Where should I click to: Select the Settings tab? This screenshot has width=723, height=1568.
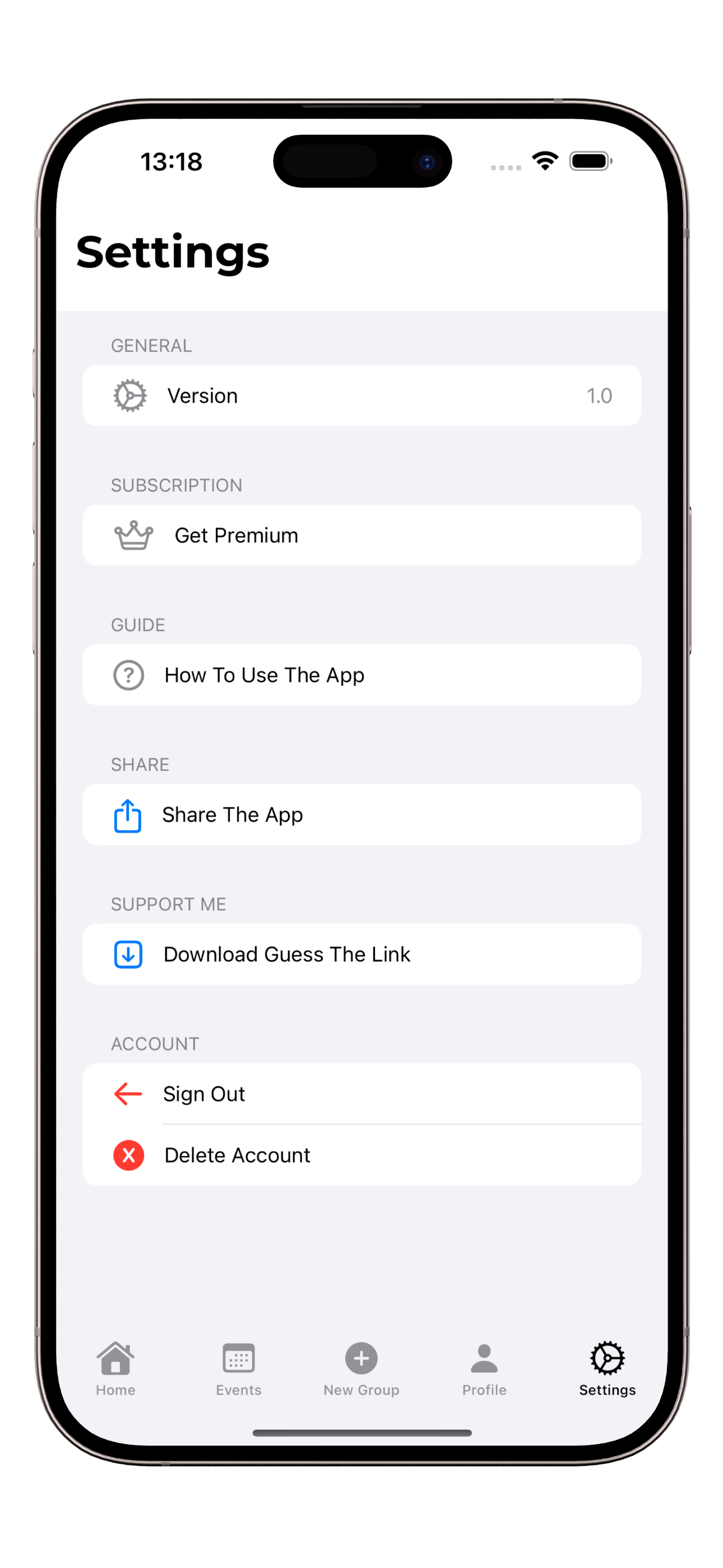607,1368
